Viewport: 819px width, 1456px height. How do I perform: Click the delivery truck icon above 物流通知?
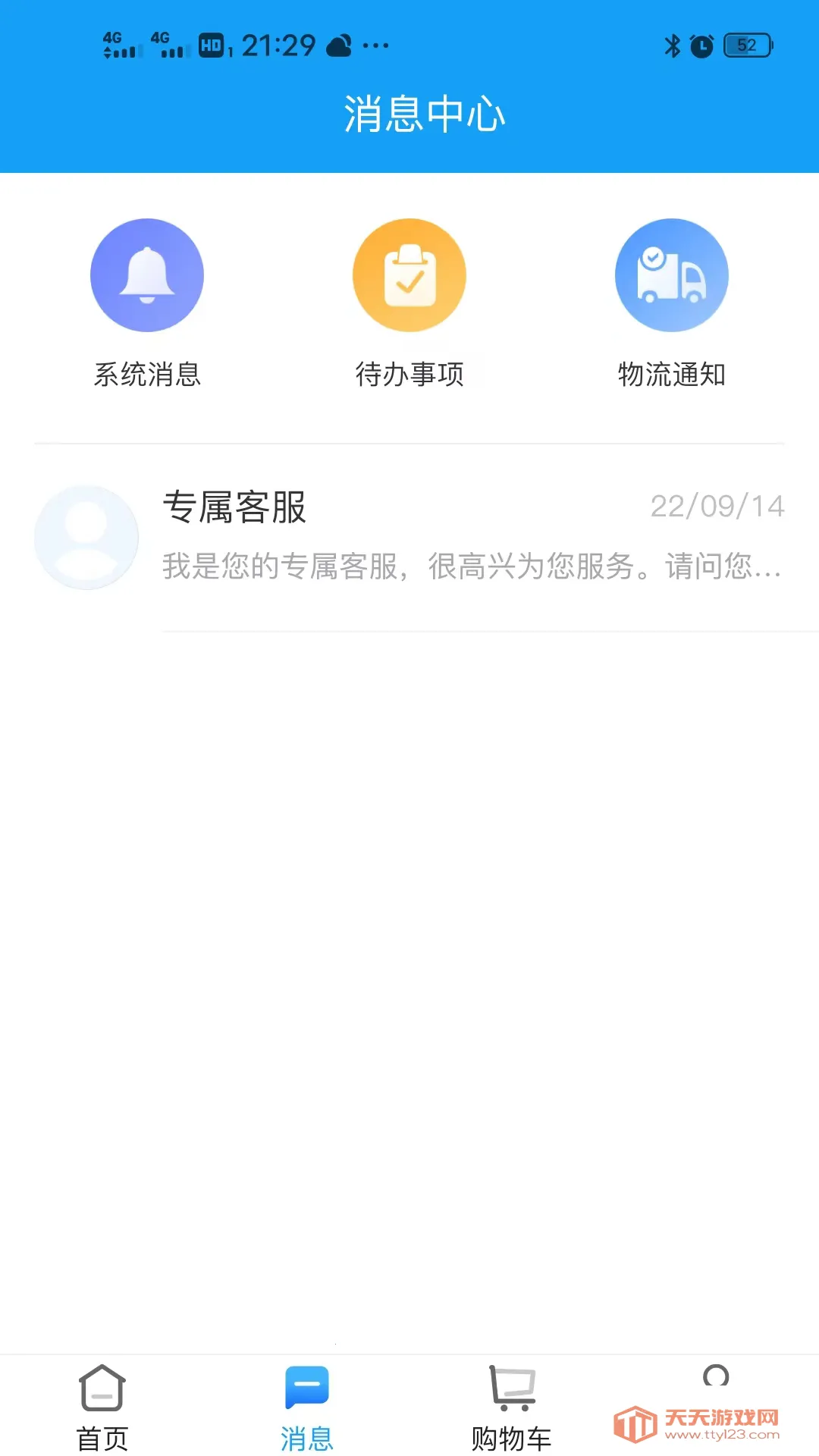[x=670, y=275]
